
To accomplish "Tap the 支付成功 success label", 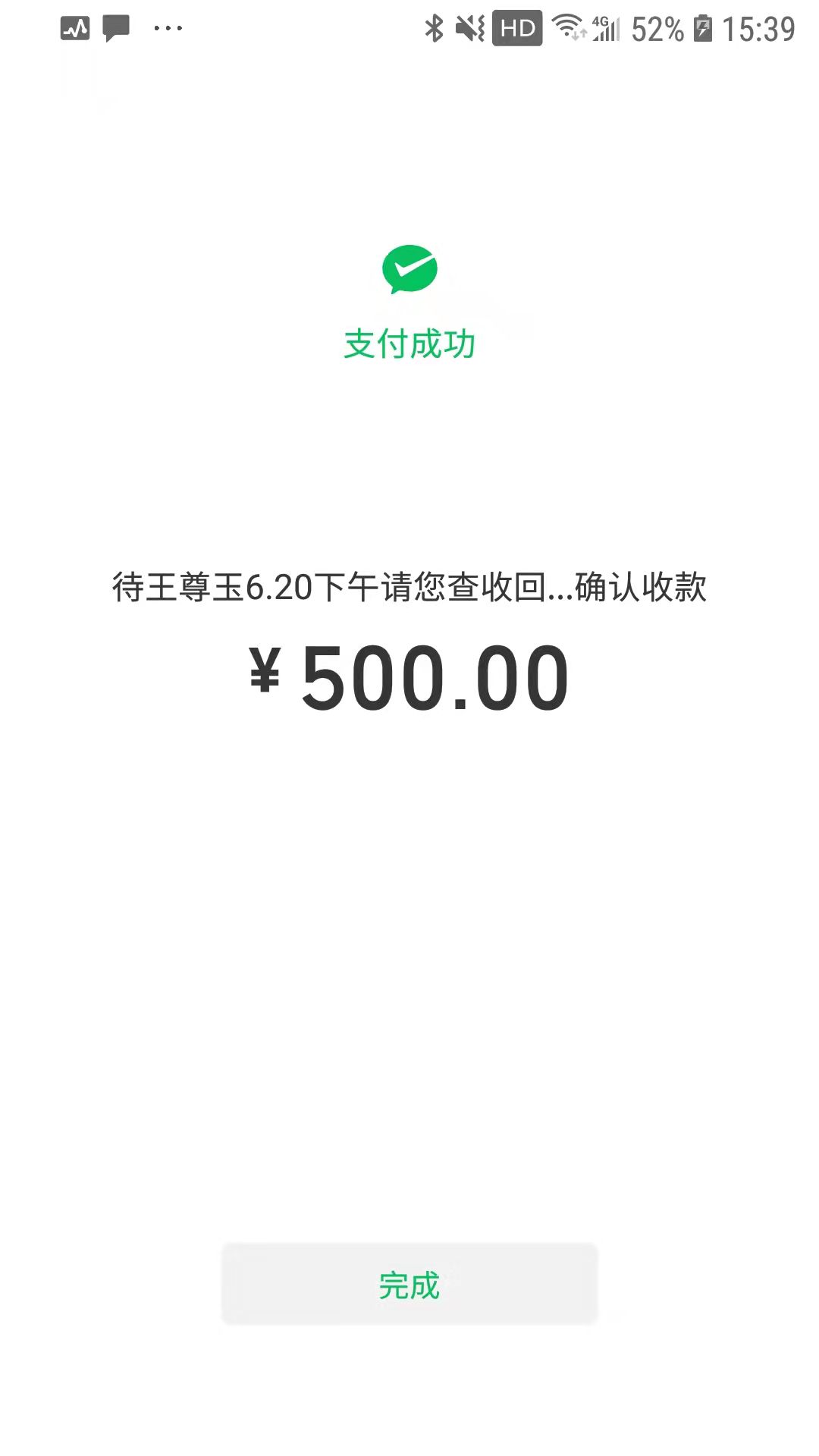I will coord(409,342).
